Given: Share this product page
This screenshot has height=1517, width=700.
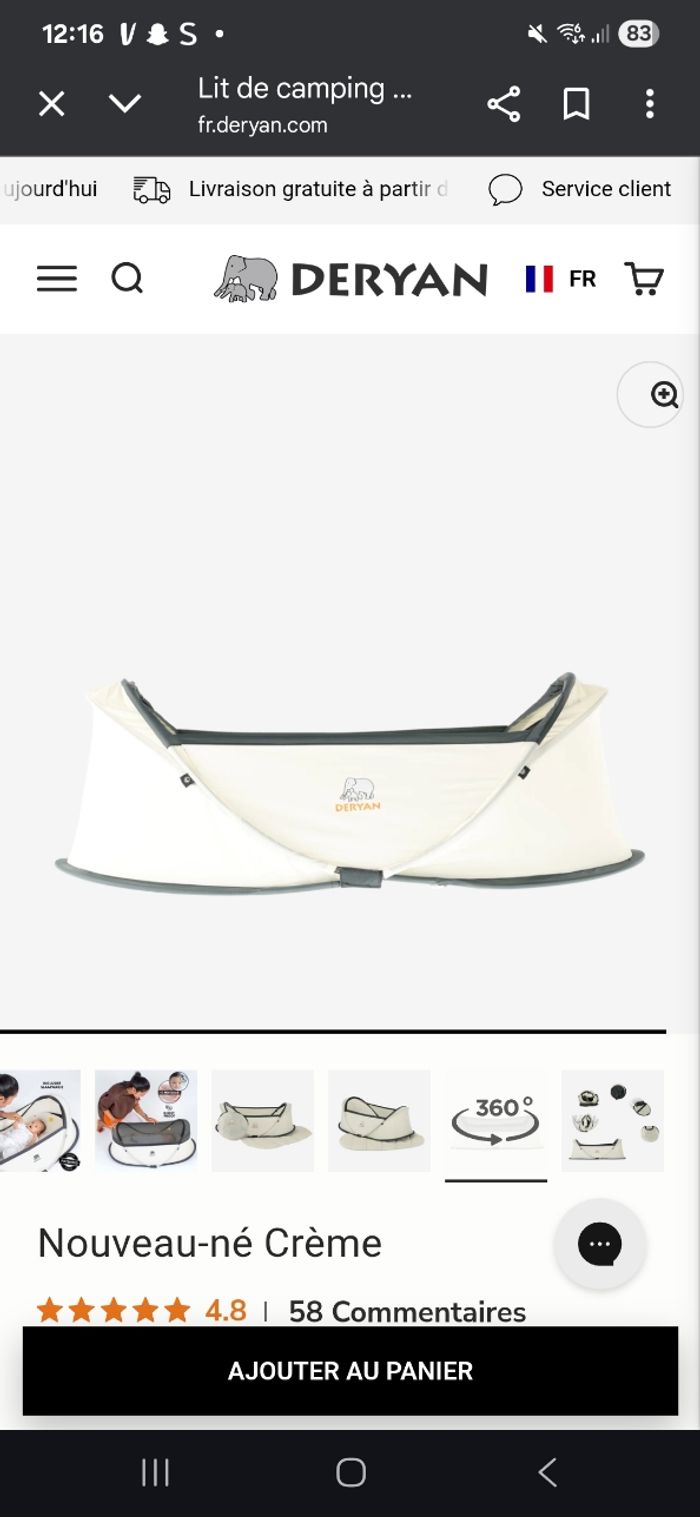Looking at the screenshot, I should click(x=503, y=104).
